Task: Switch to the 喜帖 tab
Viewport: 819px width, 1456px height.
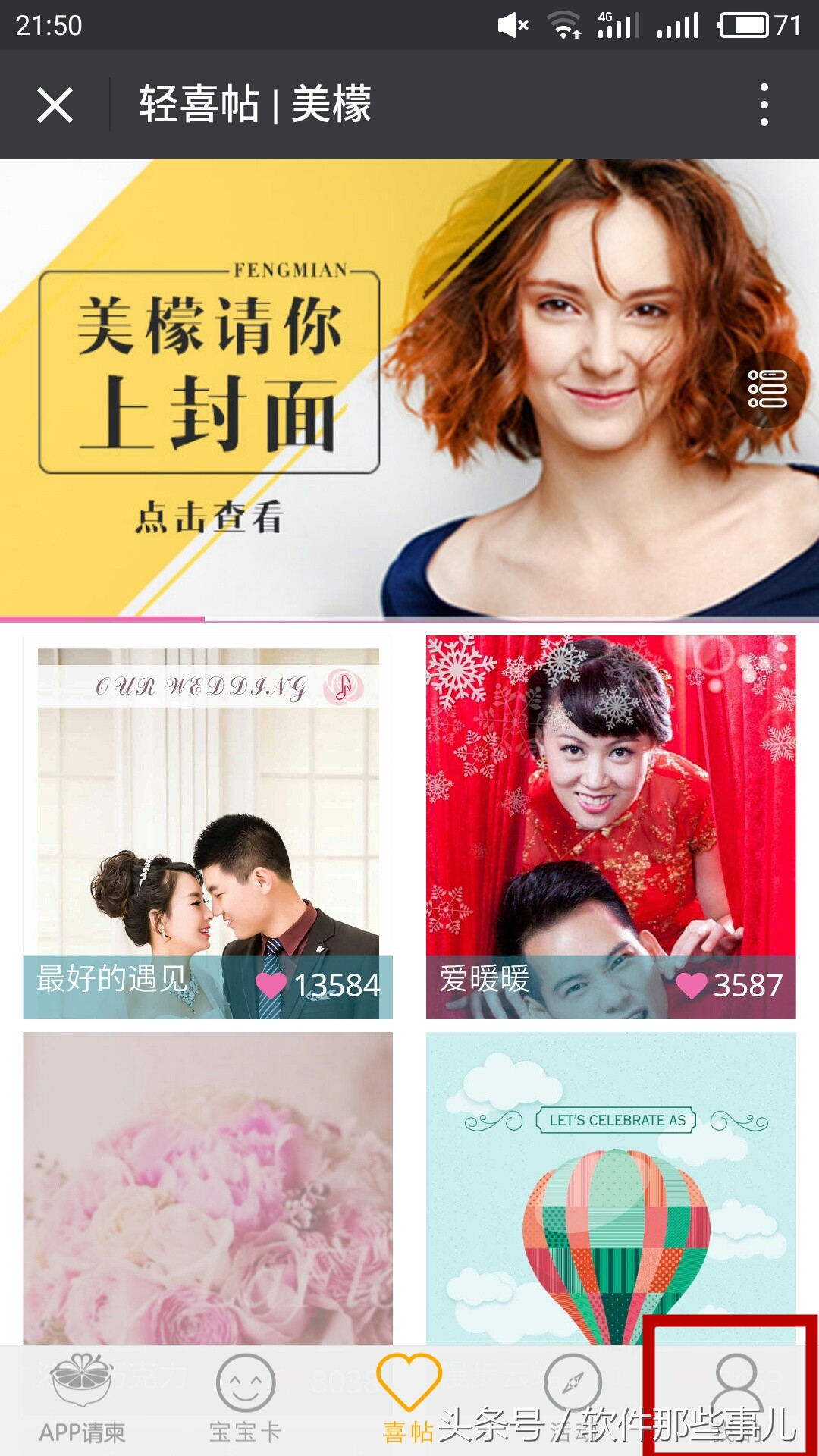Action: 409,1403
